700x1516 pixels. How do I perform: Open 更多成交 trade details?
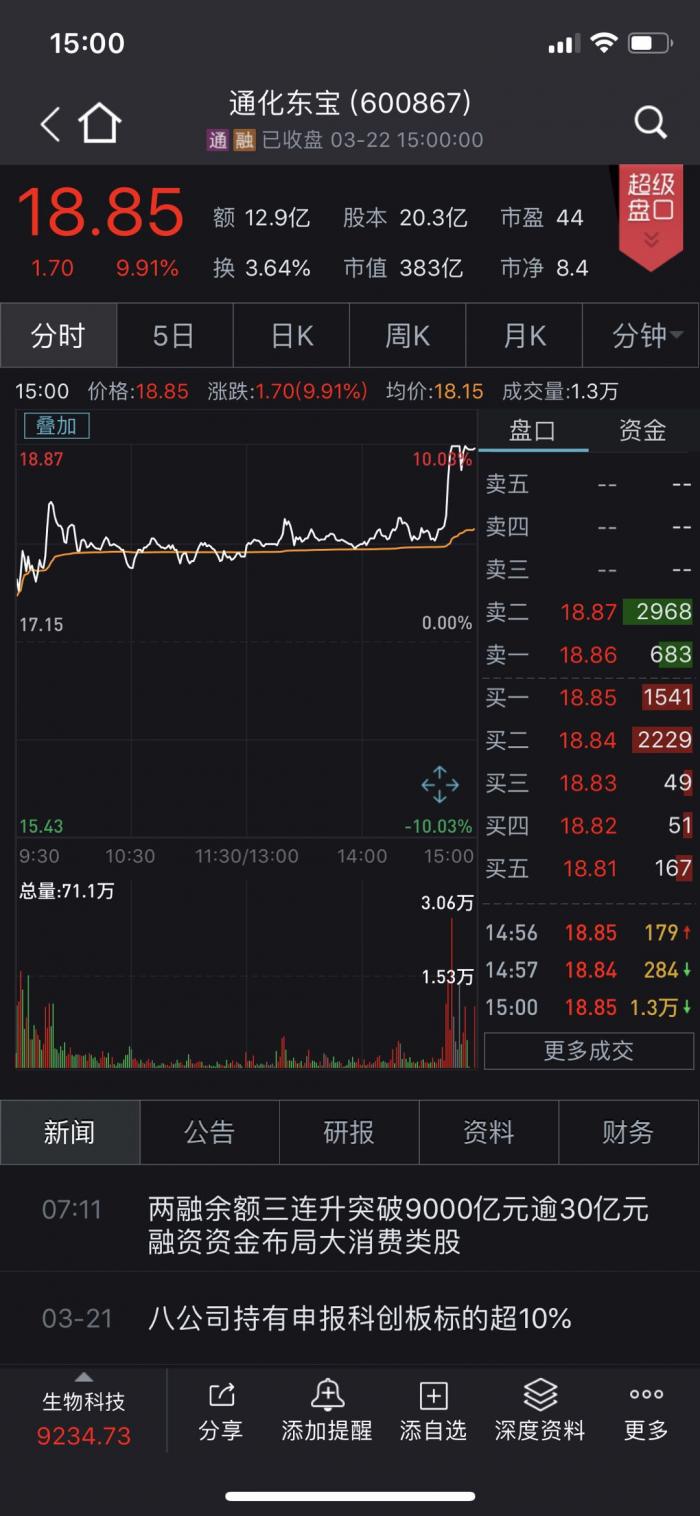pos(588,1051)
